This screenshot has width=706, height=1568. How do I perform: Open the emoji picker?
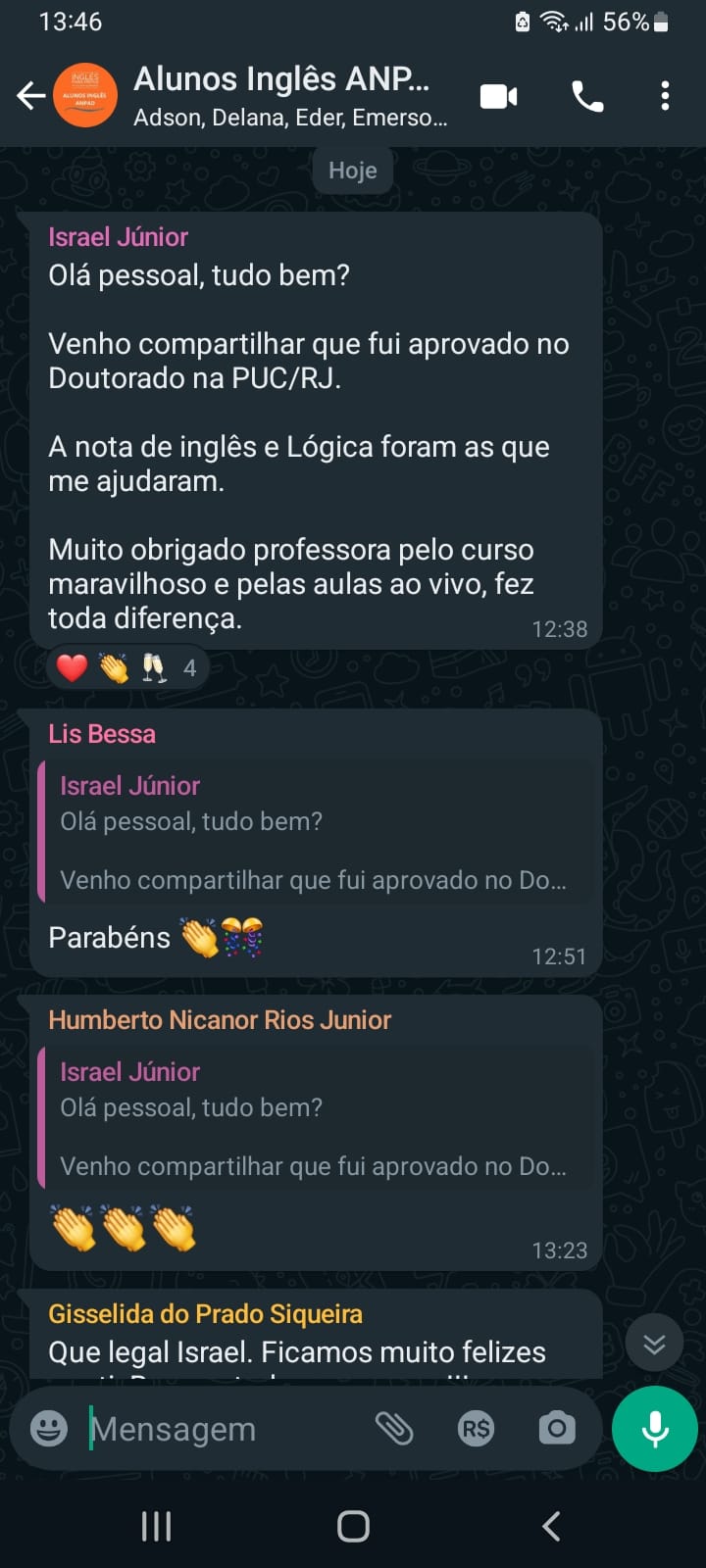tap(49, 1429)
